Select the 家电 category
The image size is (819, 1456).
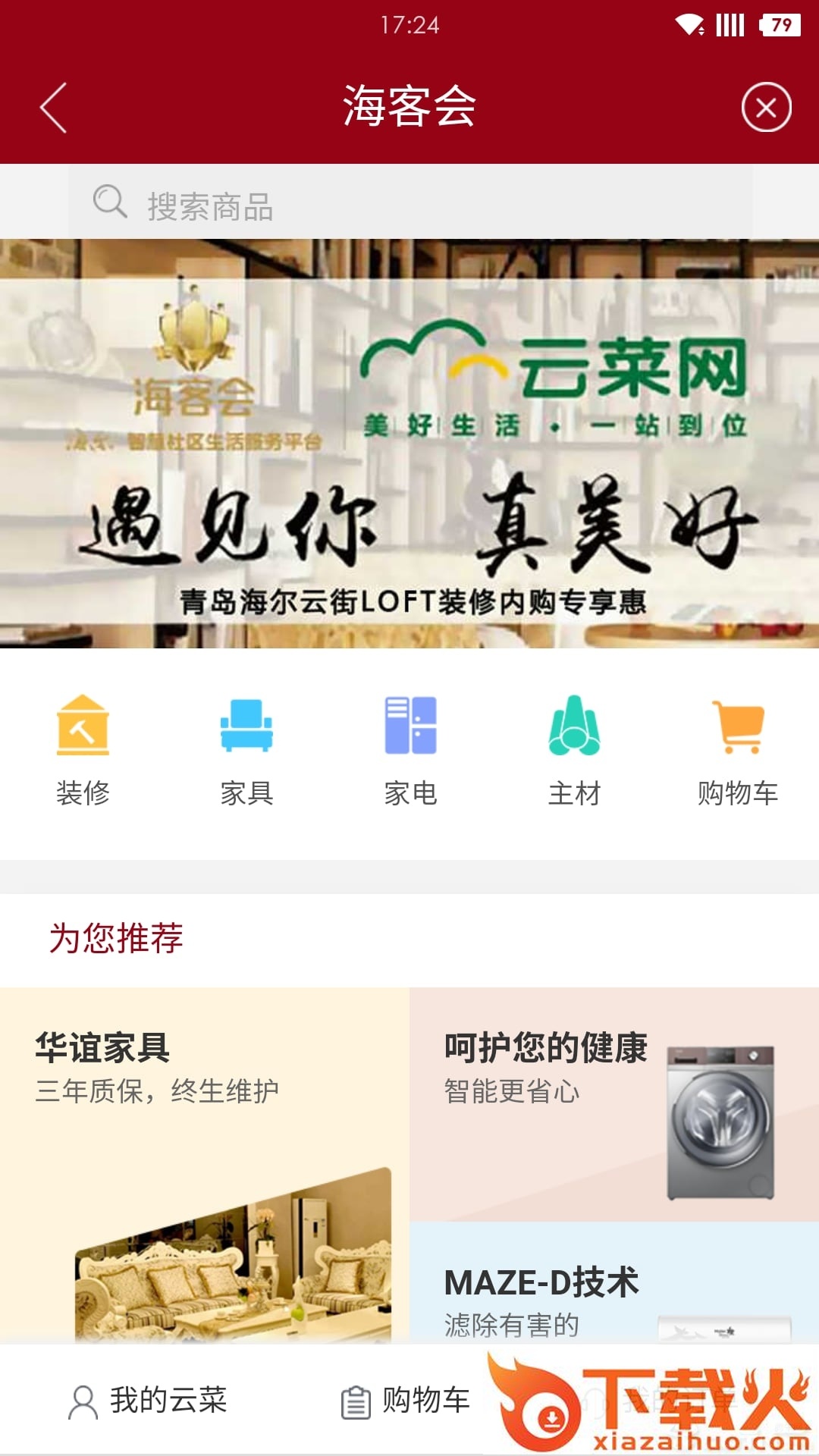410,751
